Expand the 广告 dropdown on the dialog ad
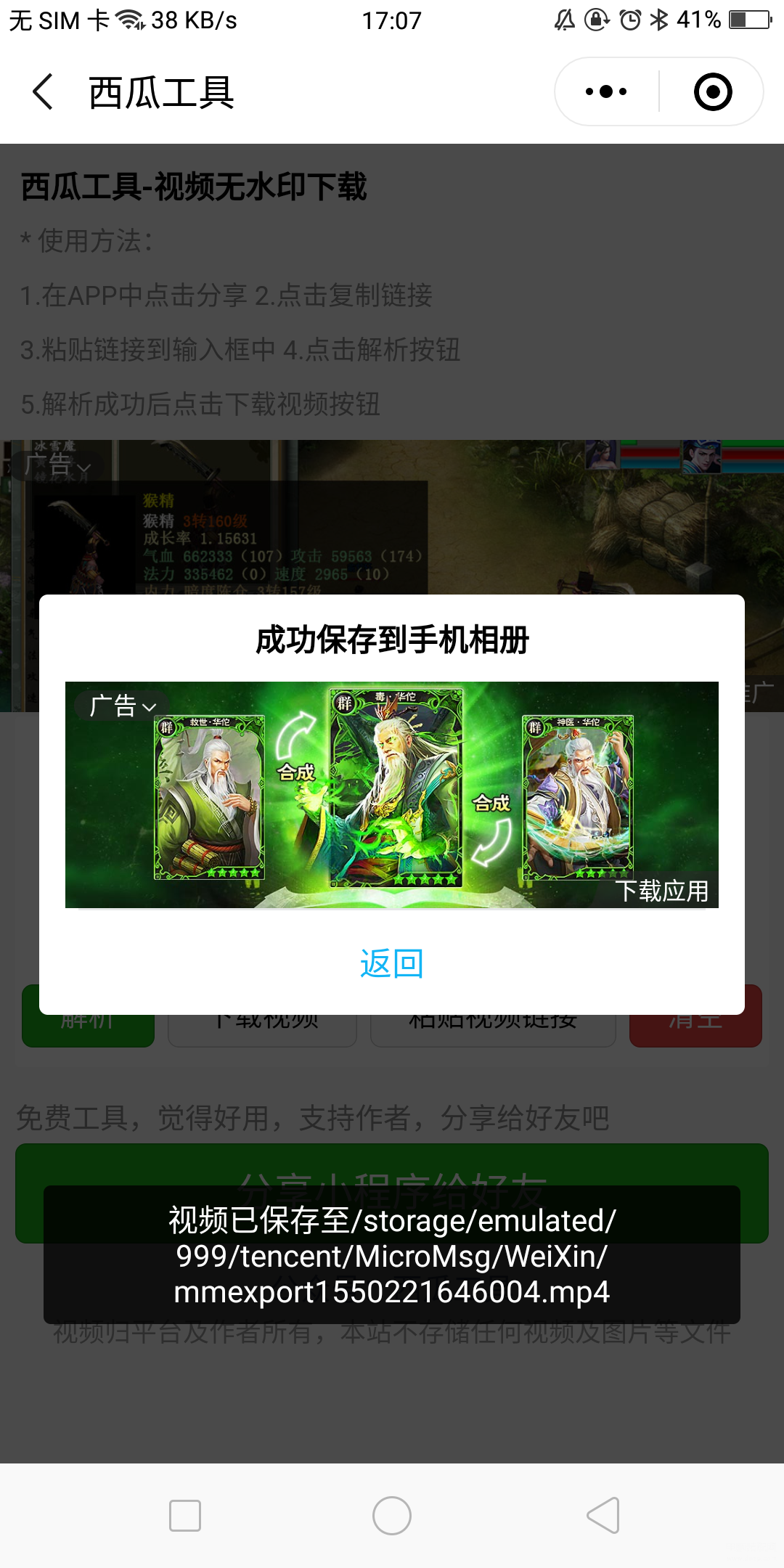 click(x=123, y=706)
